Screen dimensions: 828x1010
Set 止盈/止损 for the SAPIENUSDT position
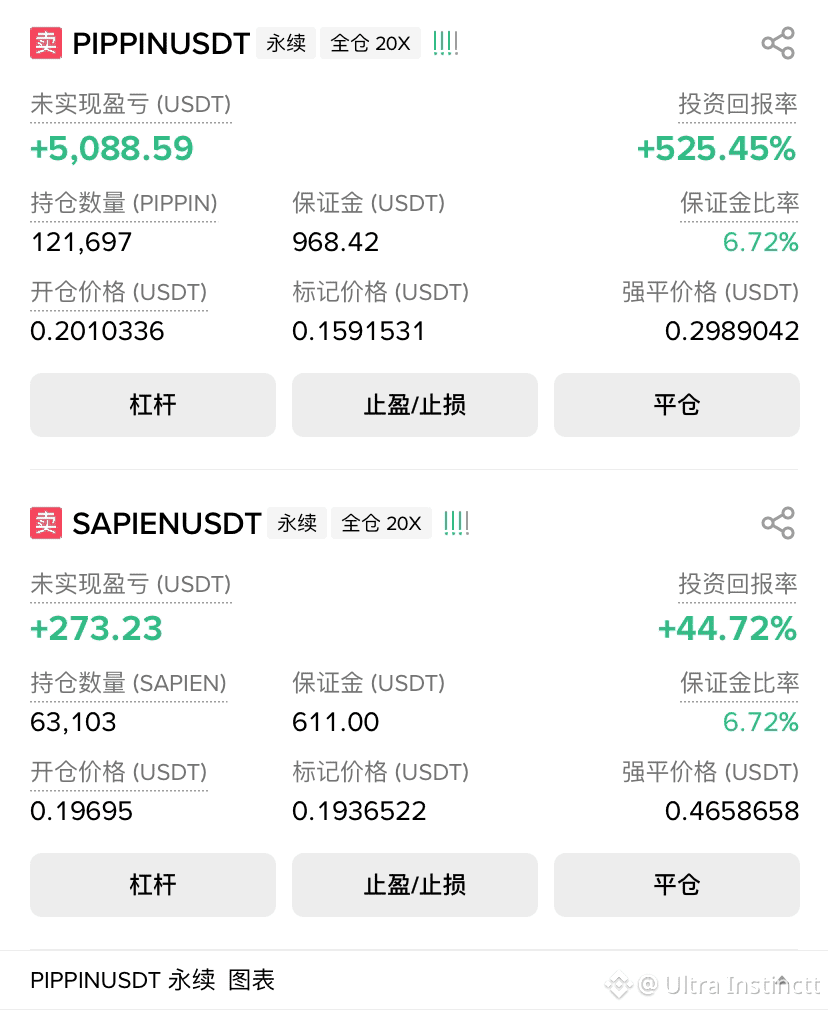pyautogui.click(x=414, y=885)
